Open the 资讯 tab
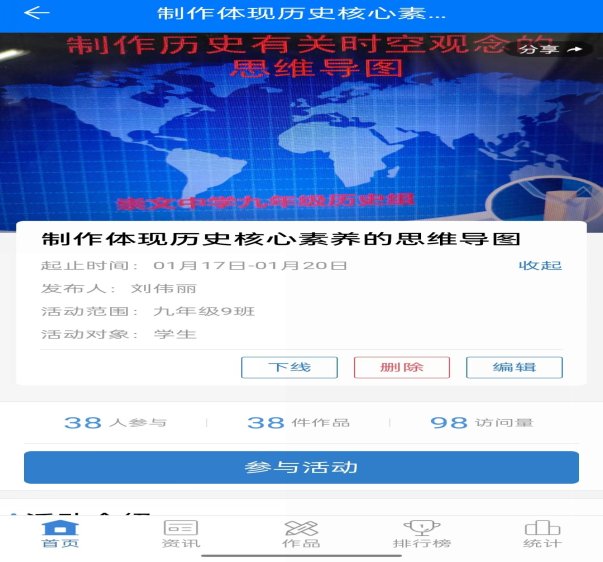Viewport: 603px width, 562px height. coord(181,534)
